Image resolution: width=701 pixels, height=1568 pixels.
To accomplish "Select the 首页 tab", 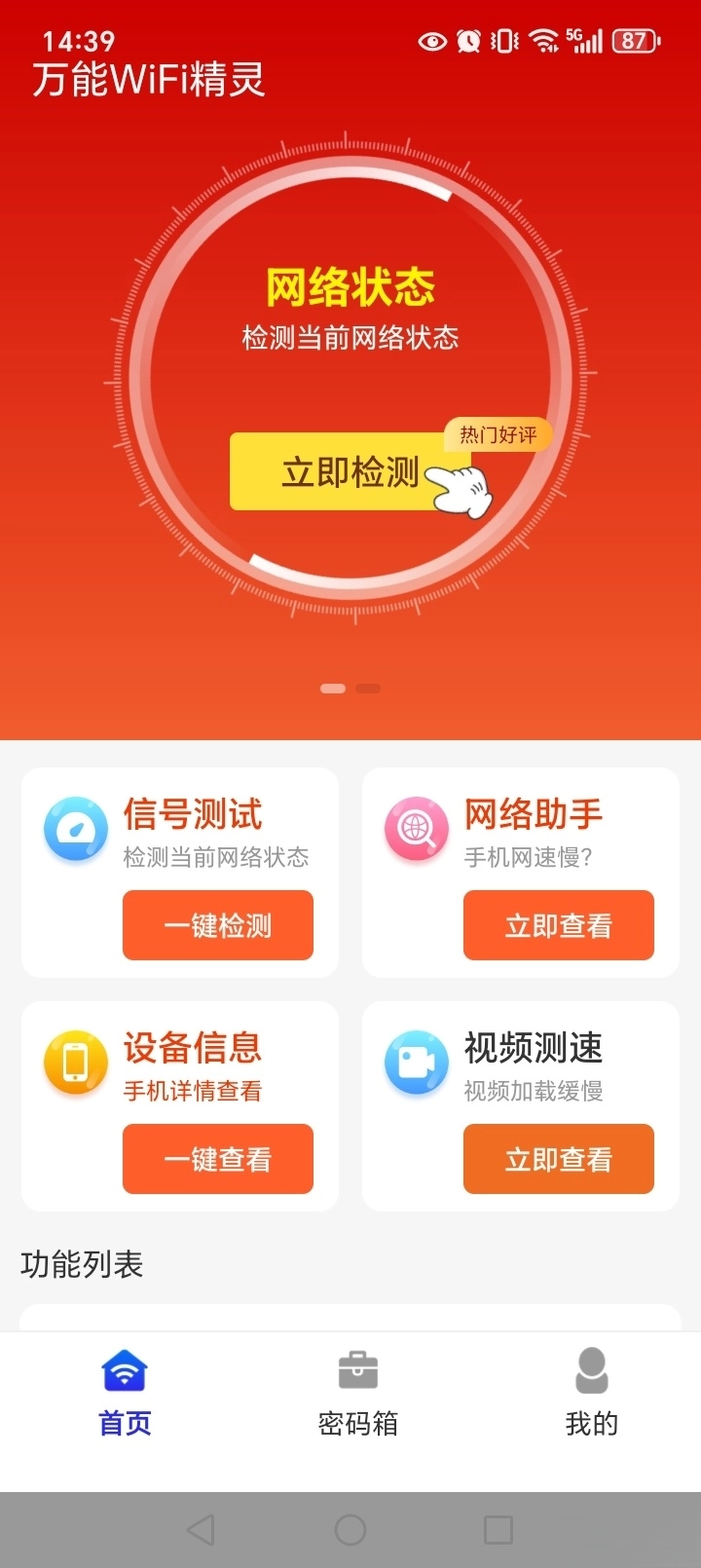I will [125, 1395].
